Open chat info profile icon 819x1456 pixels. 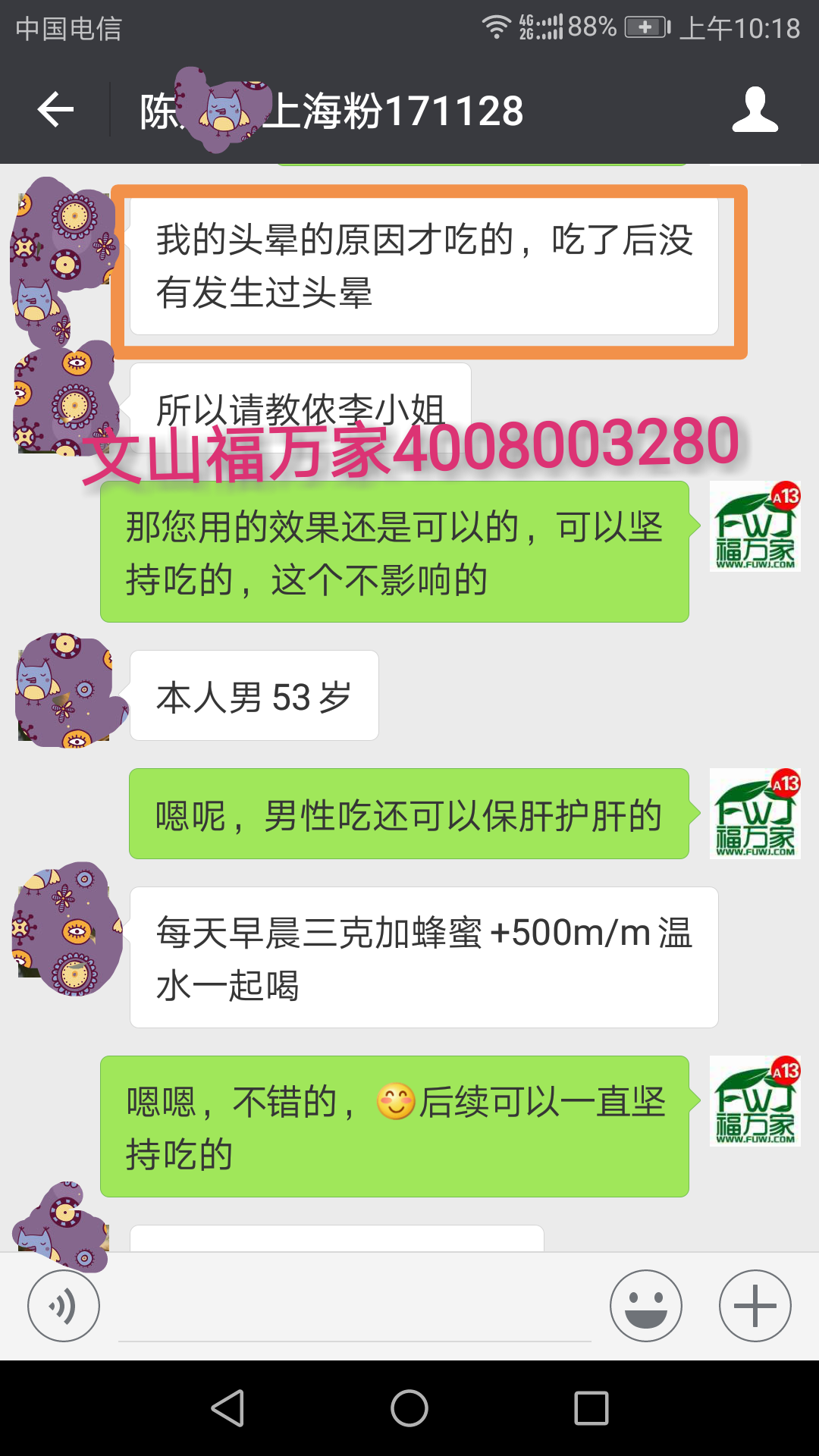[755, 111]
